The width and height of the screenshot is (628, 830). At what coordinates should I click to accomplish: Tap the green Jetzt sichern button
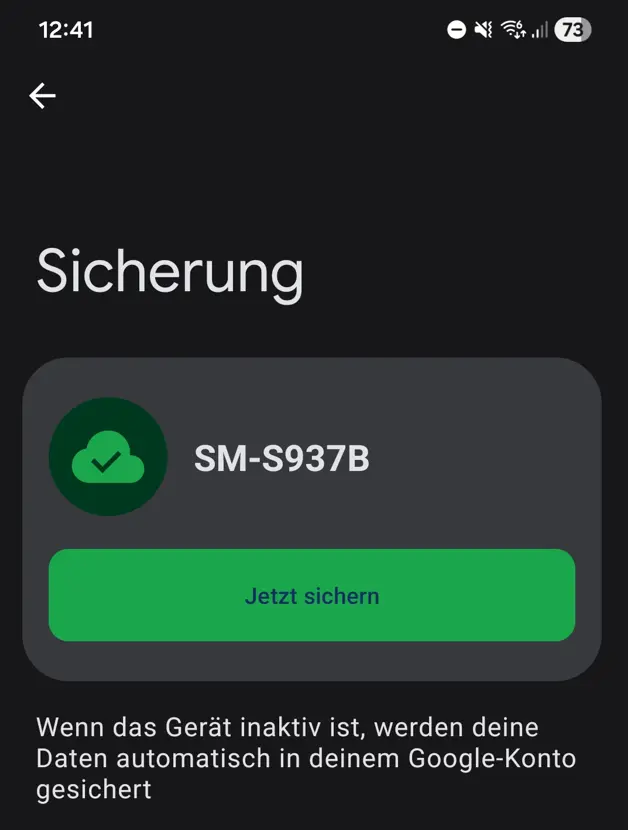tap(312, 596)
